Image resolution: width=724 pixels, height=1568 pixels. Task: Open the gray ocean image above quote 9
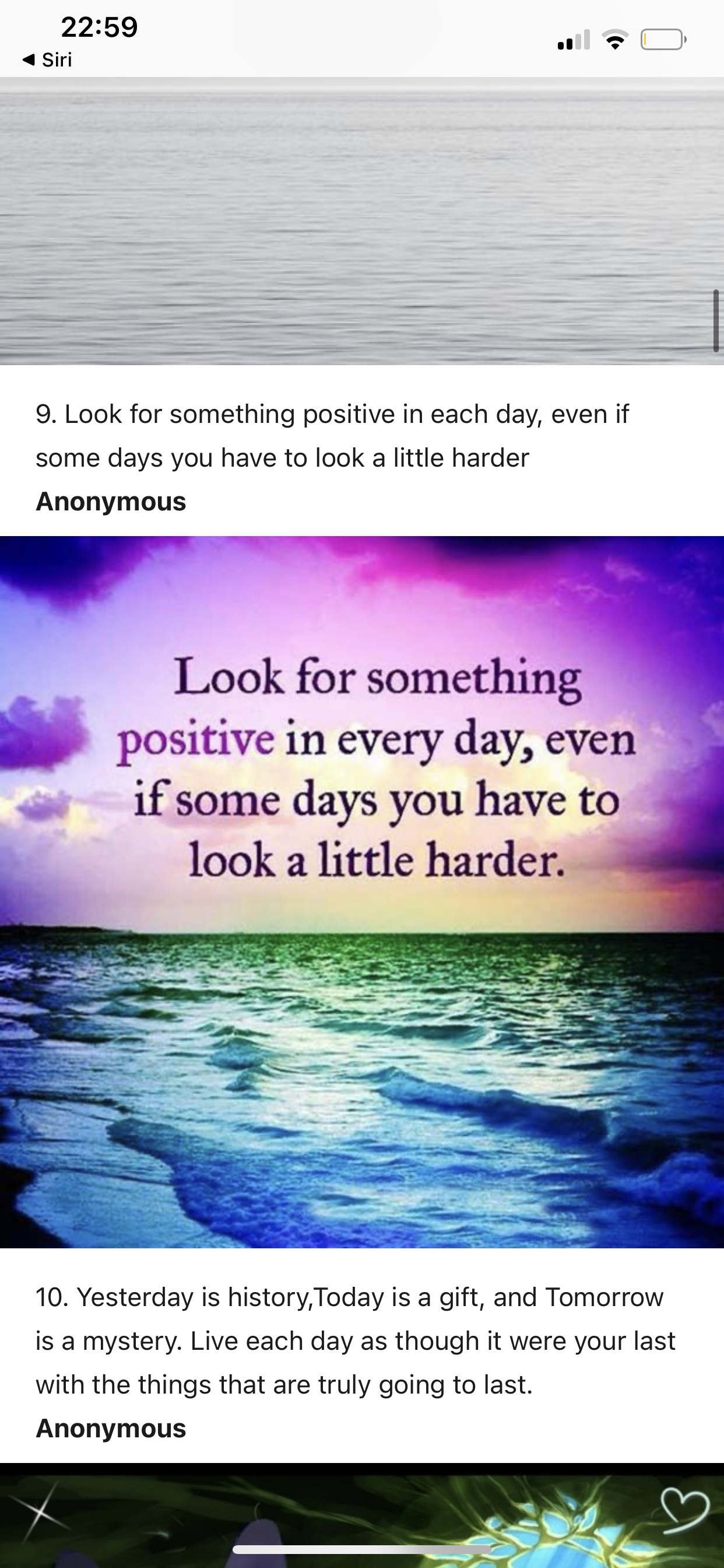point(362,222)
